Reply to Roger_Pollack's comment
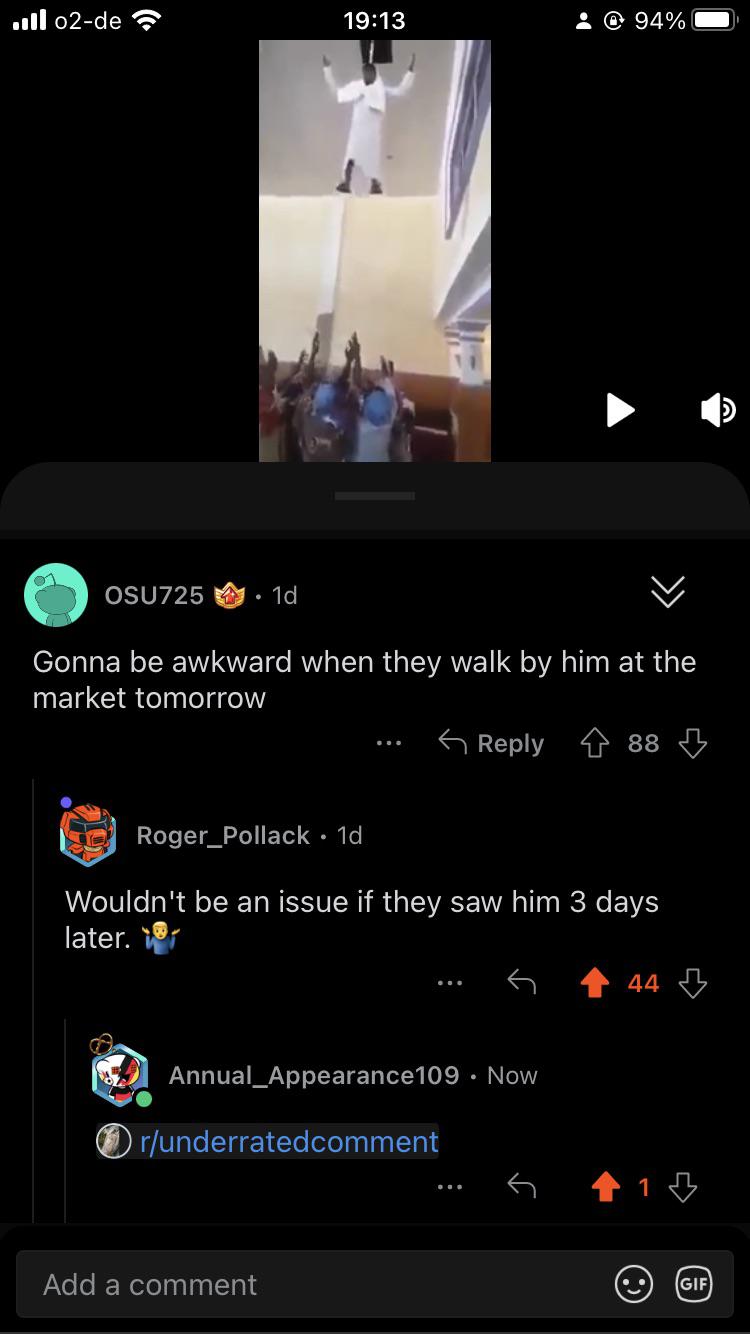The width and height of the screenshot is (750, 1334). tap(521, 984)
